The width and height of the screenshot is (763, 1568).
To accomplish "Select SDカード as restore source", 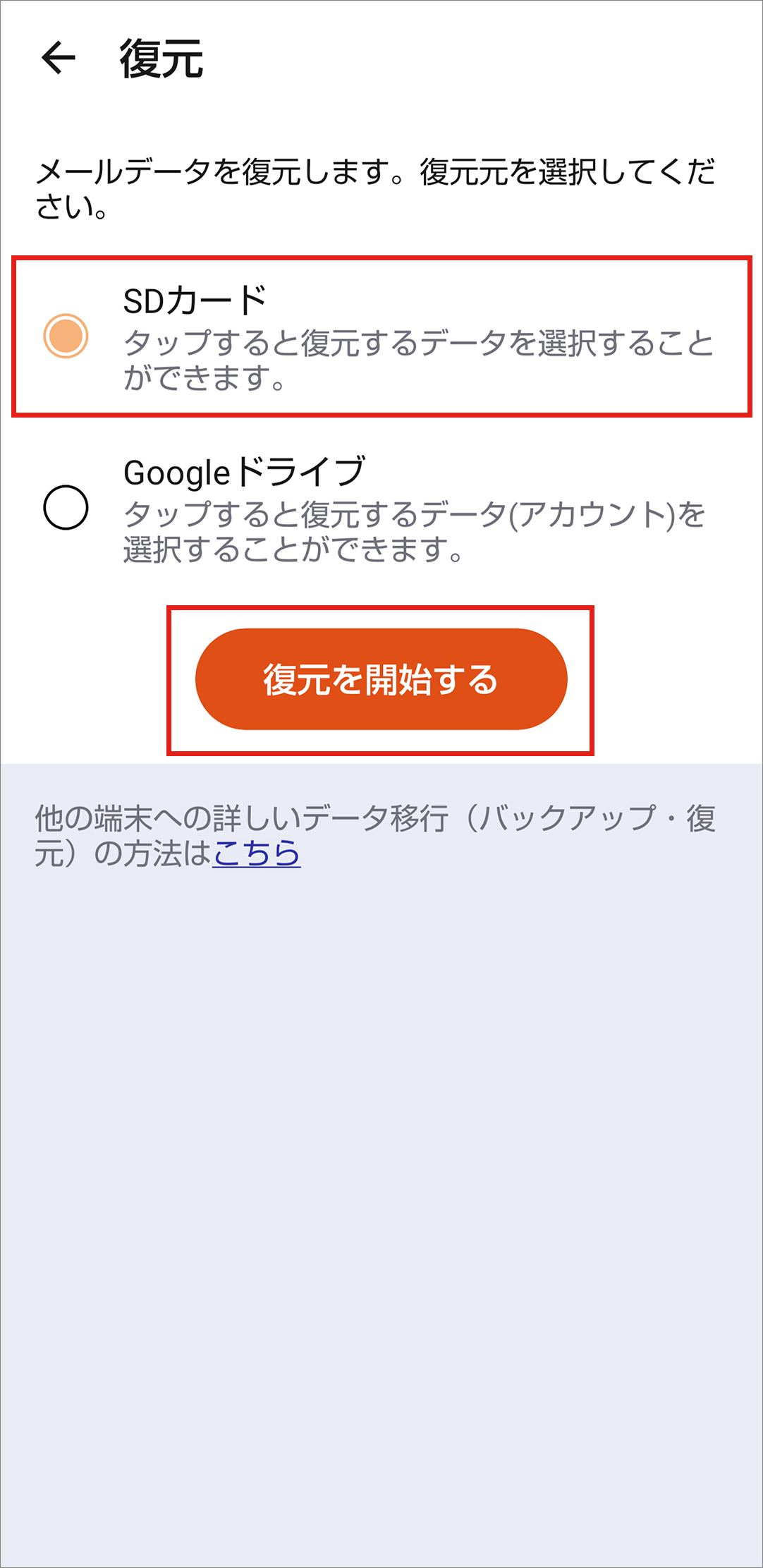I will click(66, 336).
